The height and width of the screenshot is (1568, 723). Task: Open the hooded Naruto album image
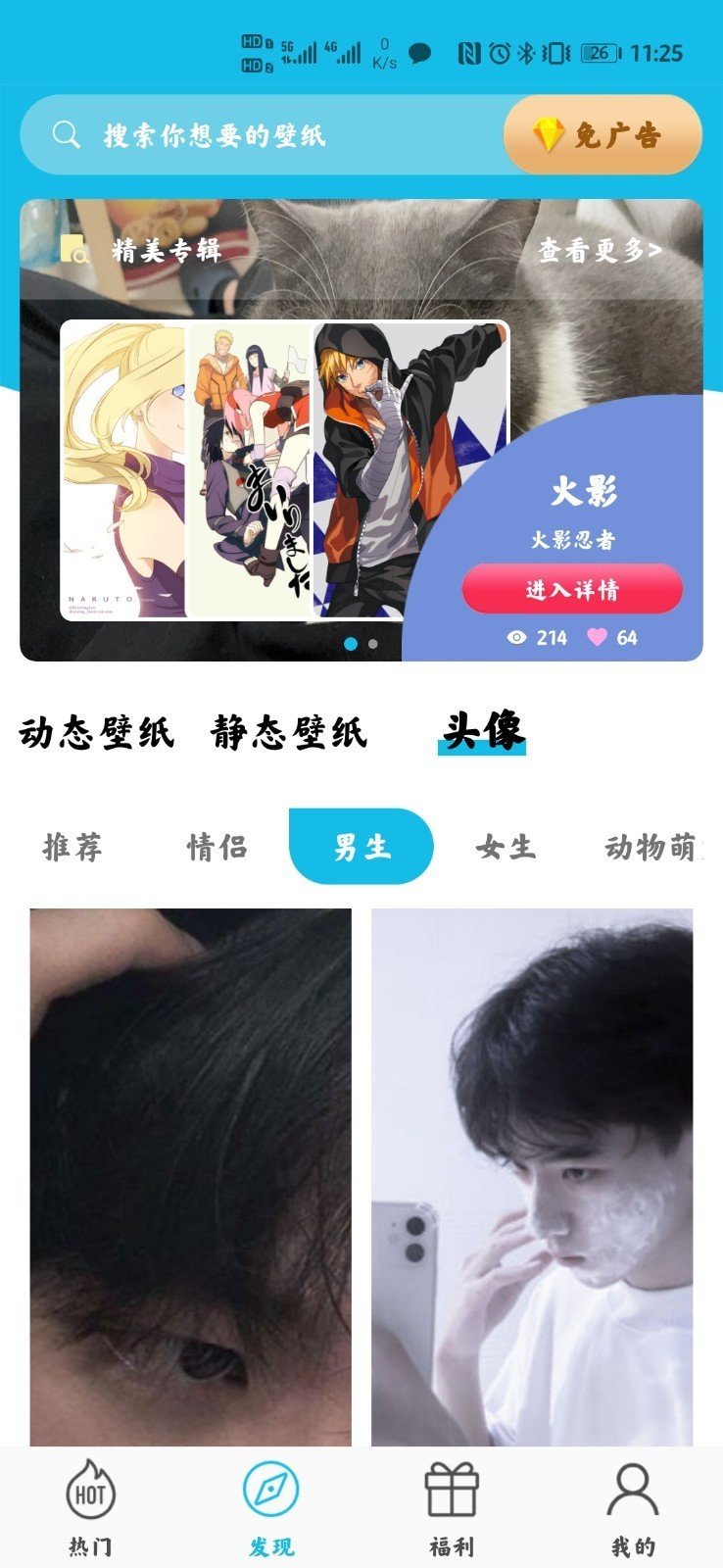411,470
